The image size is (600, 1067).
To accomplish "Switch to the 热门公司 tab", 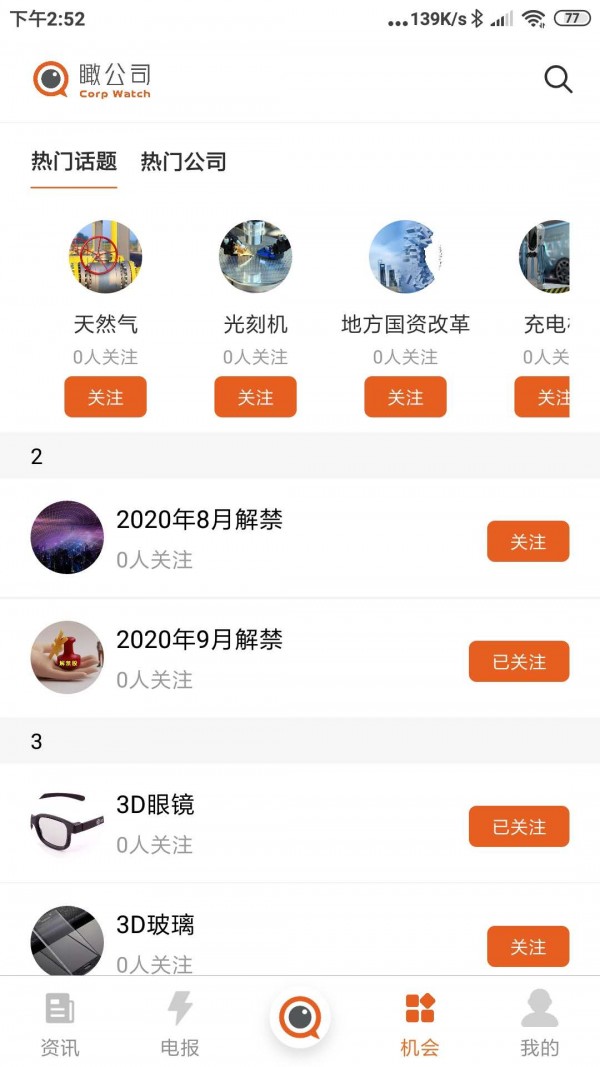I will coord(183,162).
